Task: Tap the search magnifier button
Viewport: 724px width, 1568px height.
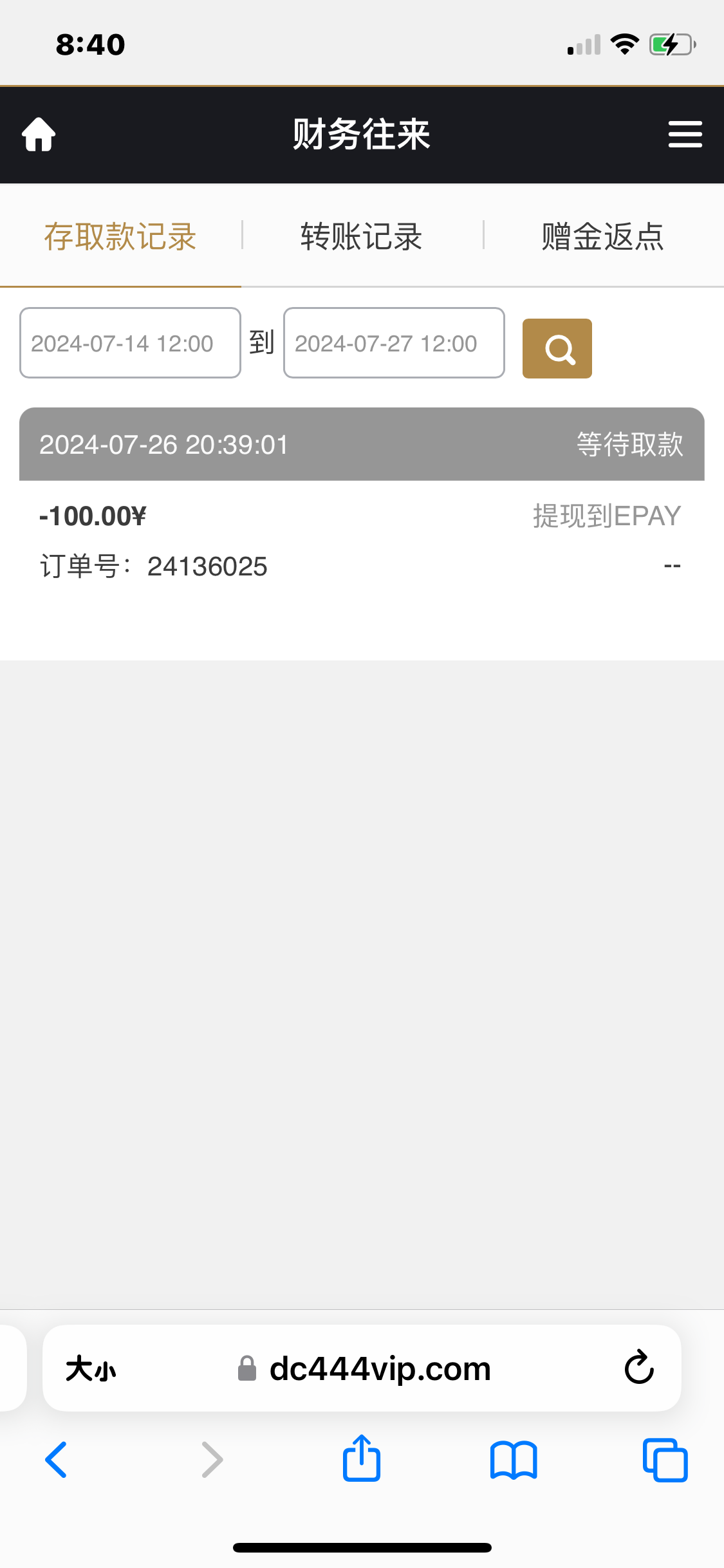Action: point(557,348)
